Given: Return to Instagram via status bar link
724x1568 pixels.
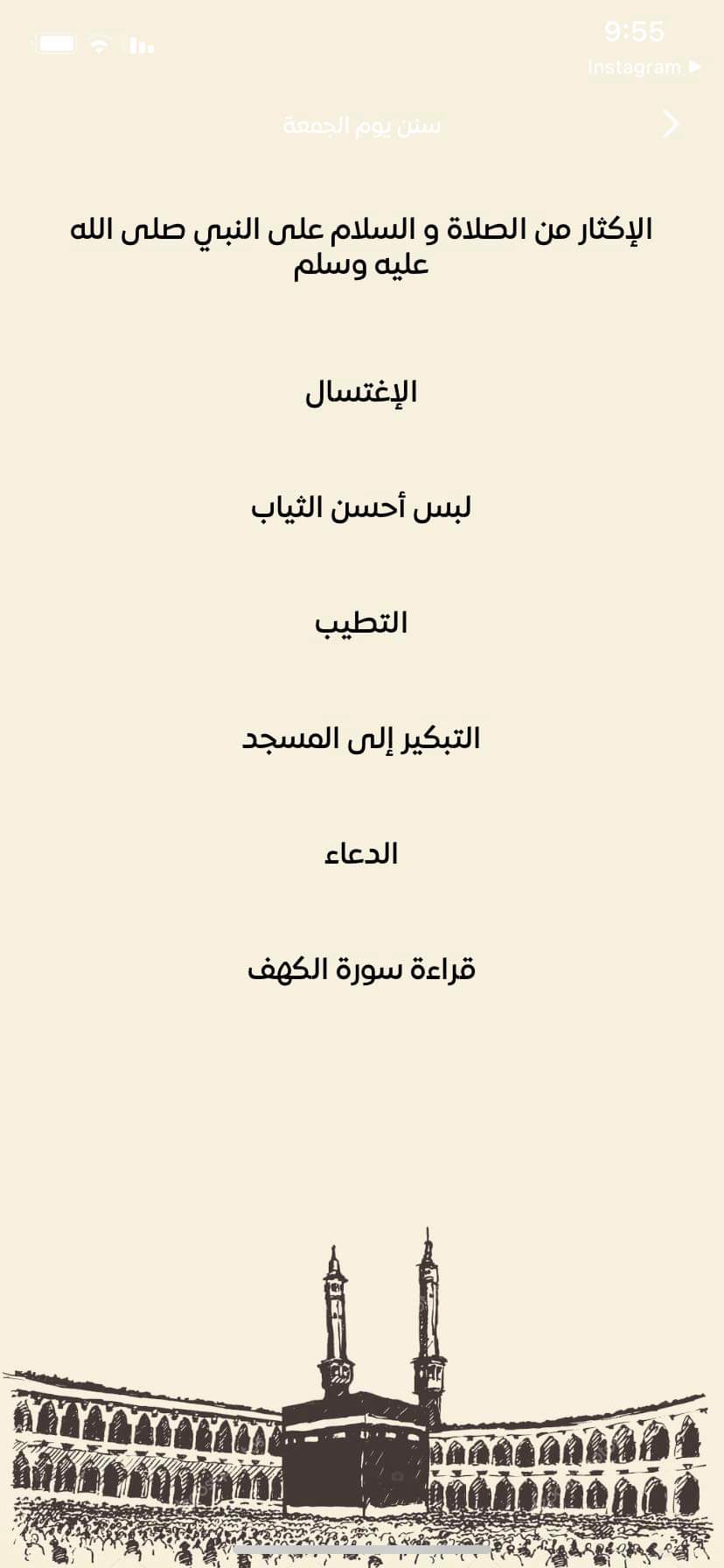Looking at the screenshot, I should pyautogui.click(x=644, y=67).
